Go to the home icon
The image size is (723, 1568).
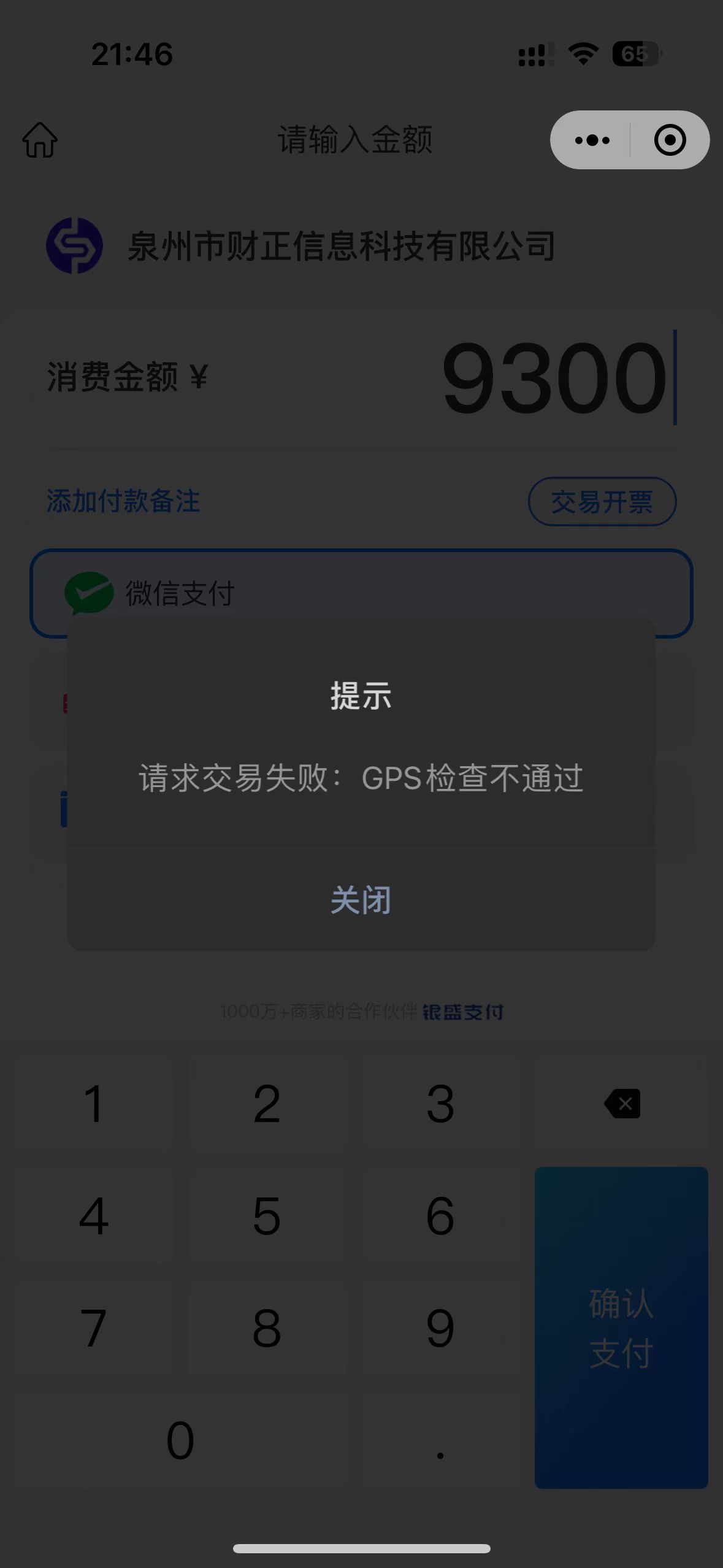point(40,140)
